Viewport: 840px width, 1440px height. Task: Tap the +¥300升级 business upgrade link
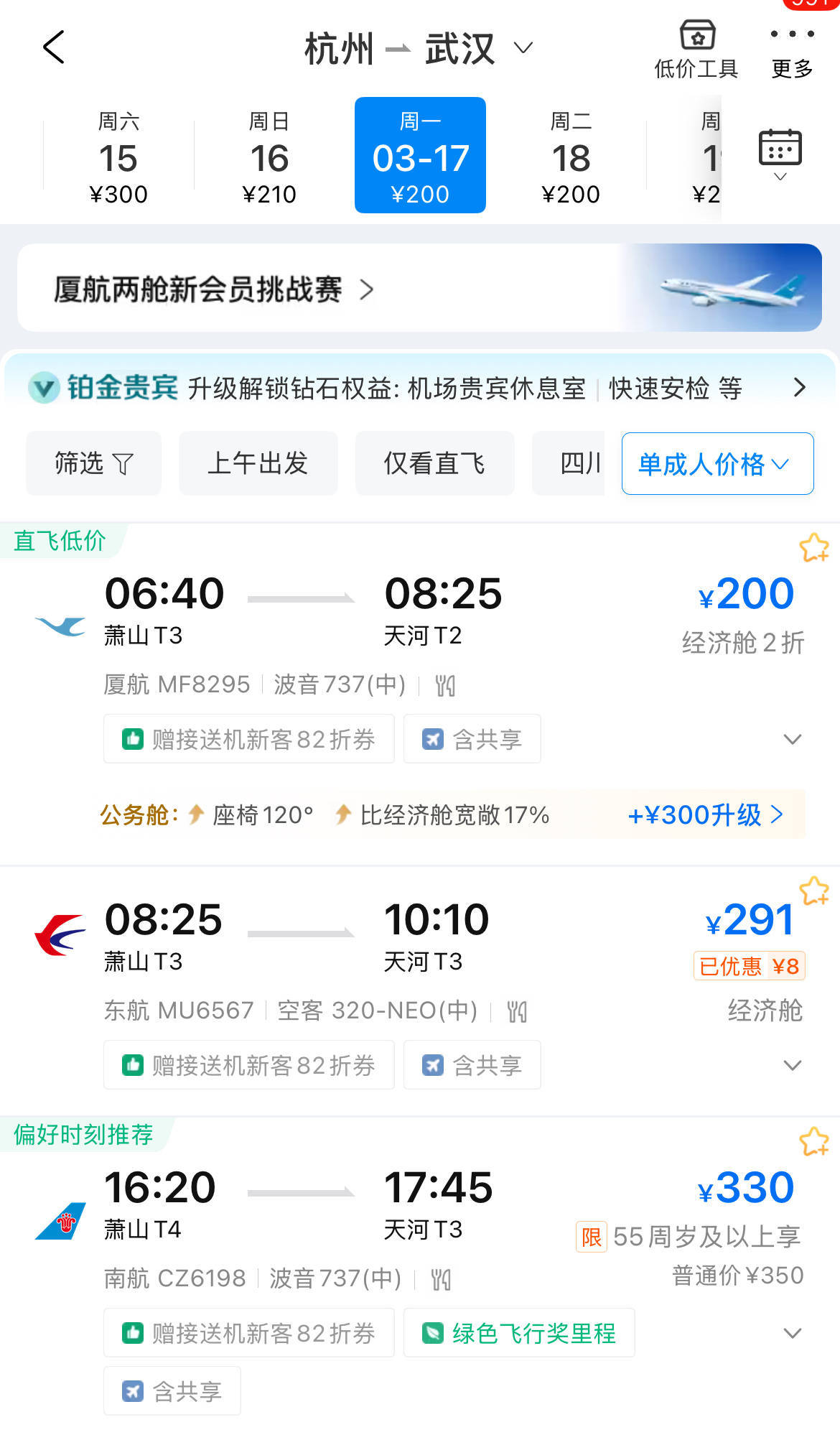point(705,815)
